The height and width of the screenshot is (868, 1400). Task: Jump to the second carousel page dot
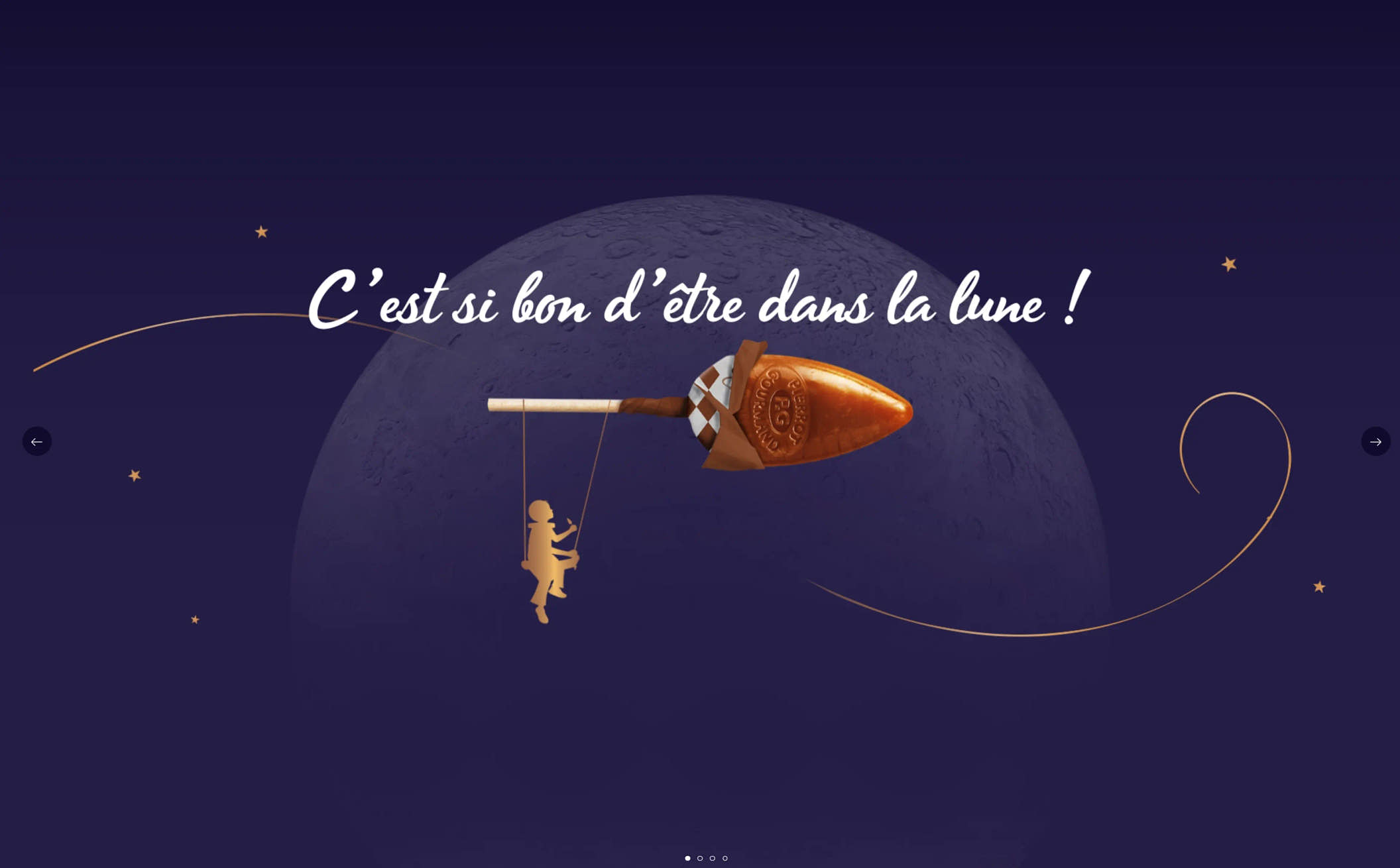700,858
